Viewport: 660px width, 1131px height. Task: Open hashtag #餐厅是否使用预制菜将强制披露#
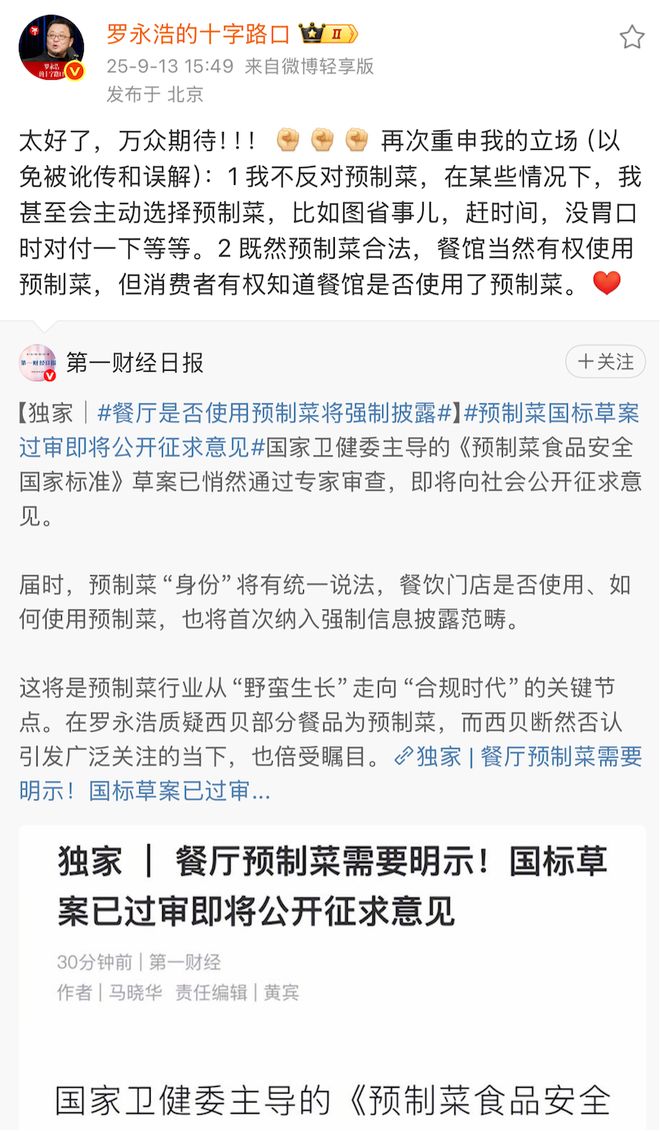[x=275, y=413]
